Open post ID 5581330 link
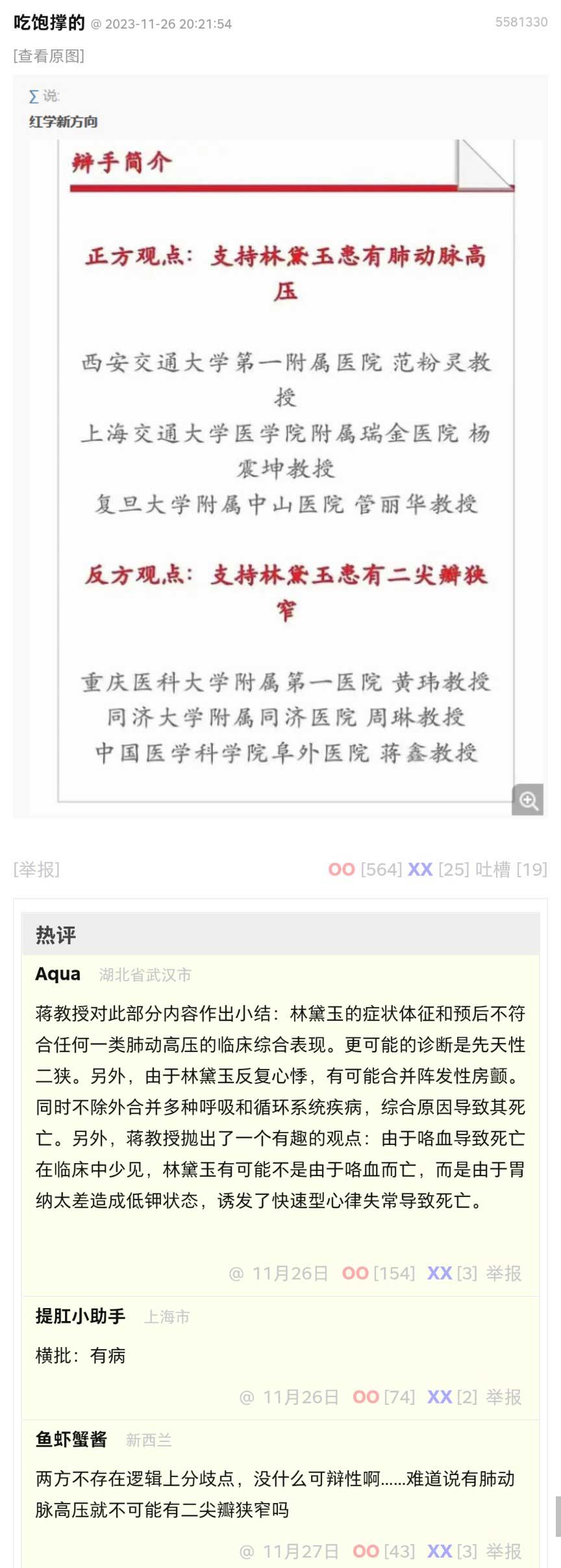 click(521, 22)
